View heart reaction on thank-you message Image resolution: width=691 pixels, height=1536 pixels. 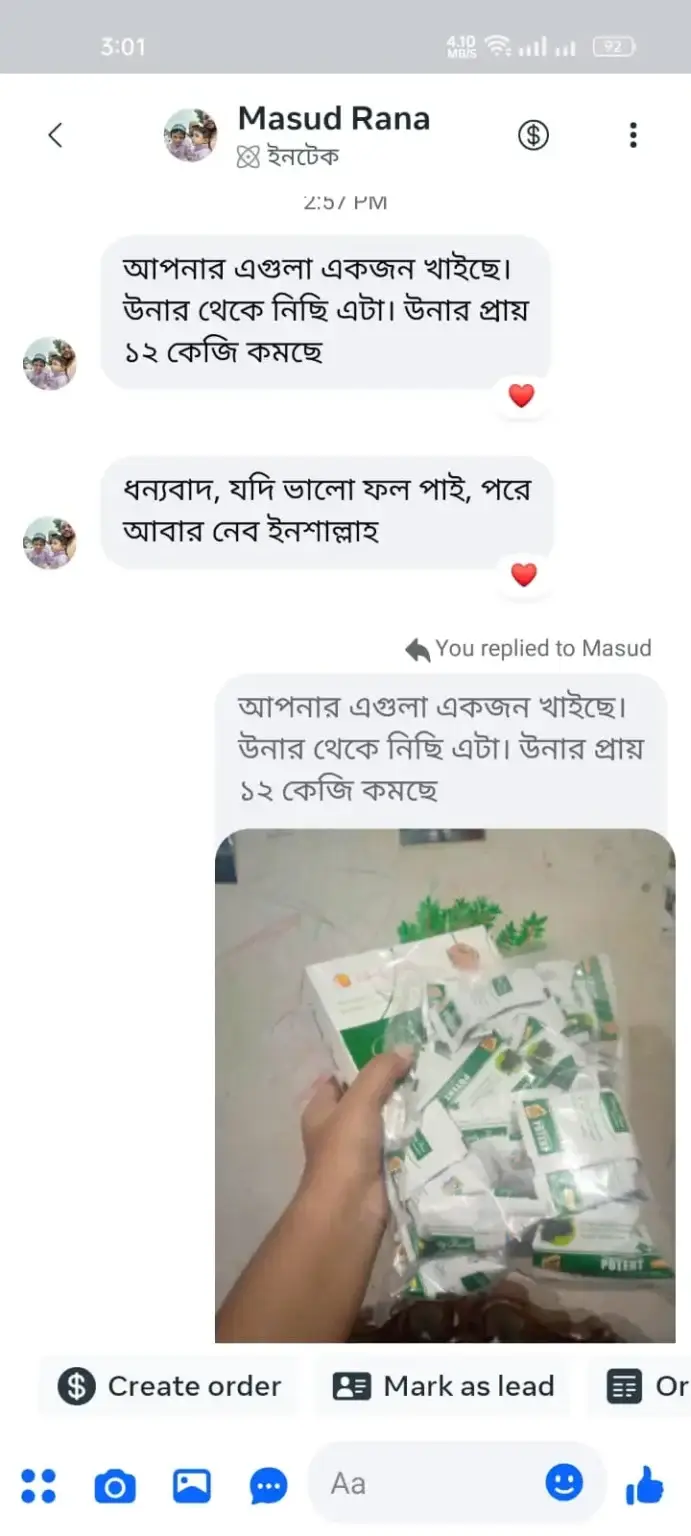(x=523, y=575)
